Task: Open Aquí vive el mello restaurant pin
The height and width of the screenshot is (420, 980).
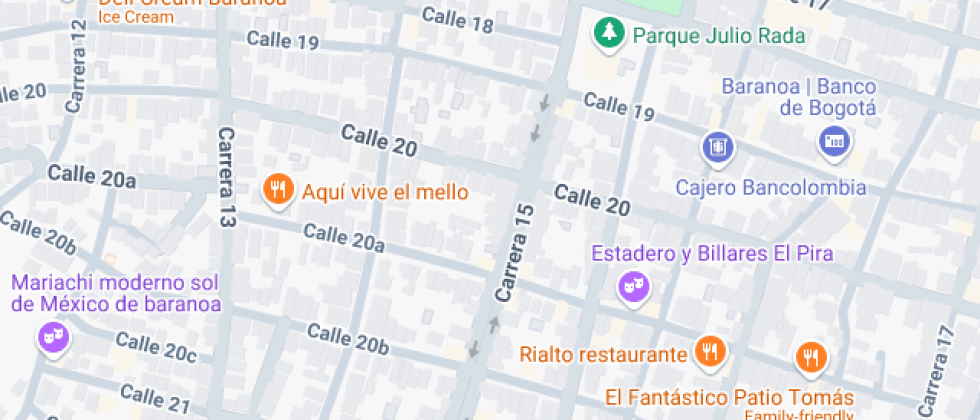Action: coord(278,189)
